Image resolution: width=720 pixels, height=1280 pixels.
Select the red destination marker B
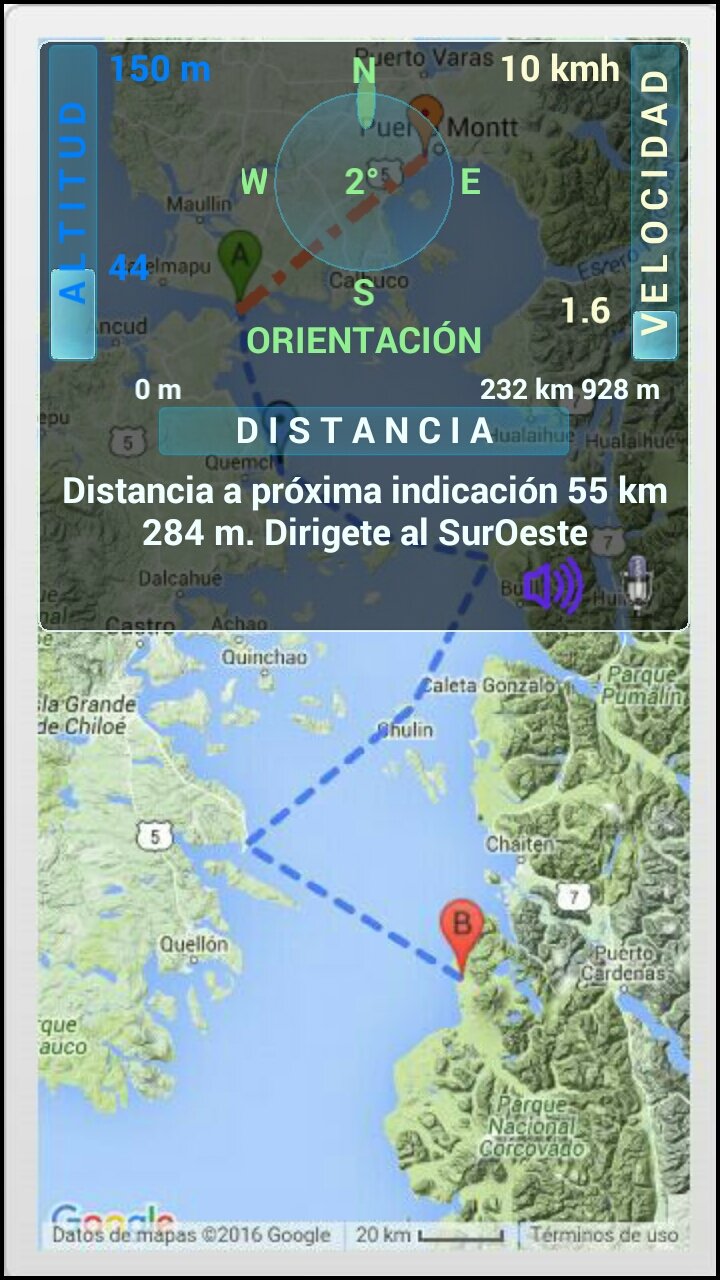pyautogui.click(x=462, y=930)
